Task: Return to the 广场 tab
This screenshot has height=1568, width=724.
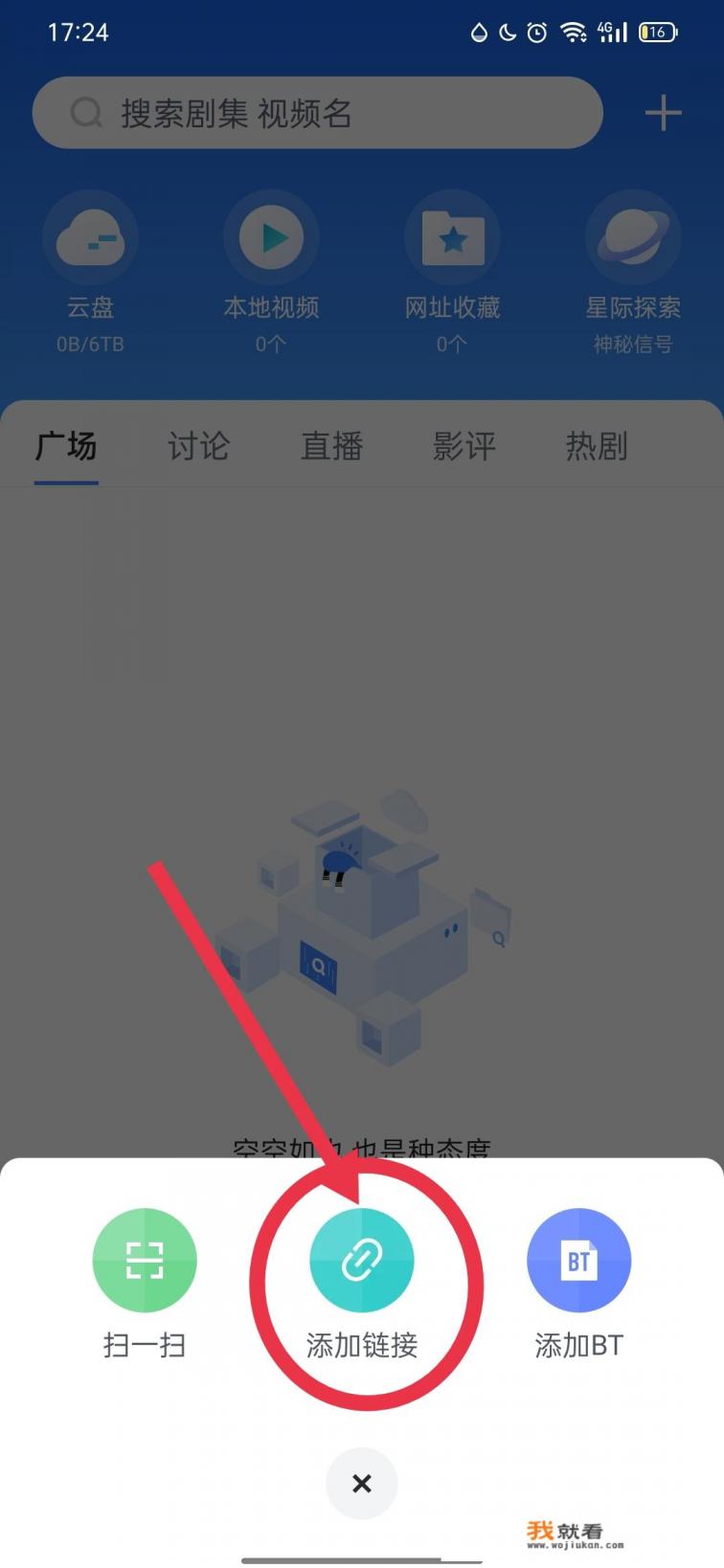Action: pos(65,446)
